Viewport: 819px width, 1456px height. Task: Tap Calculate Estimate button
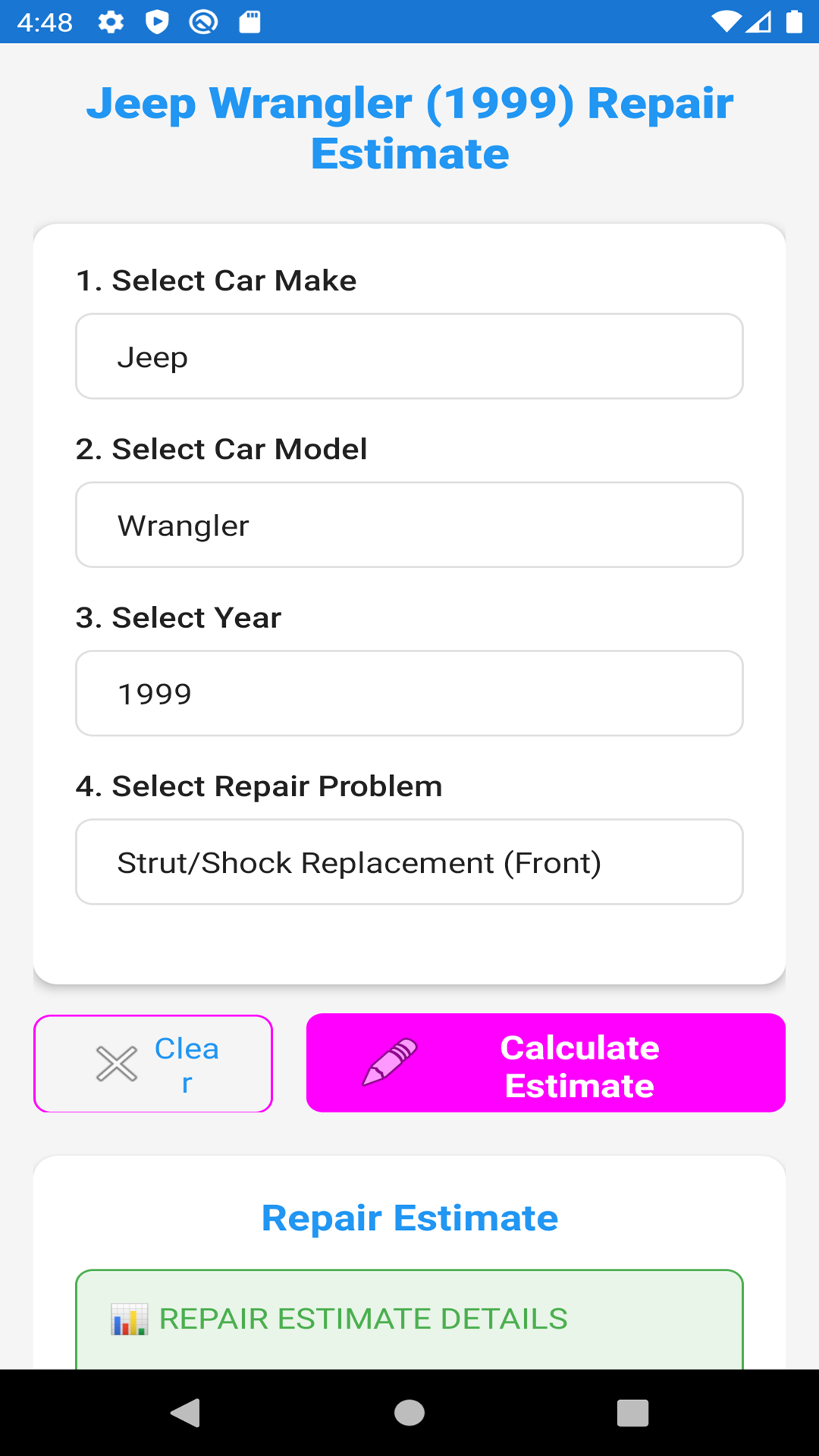545,1063
